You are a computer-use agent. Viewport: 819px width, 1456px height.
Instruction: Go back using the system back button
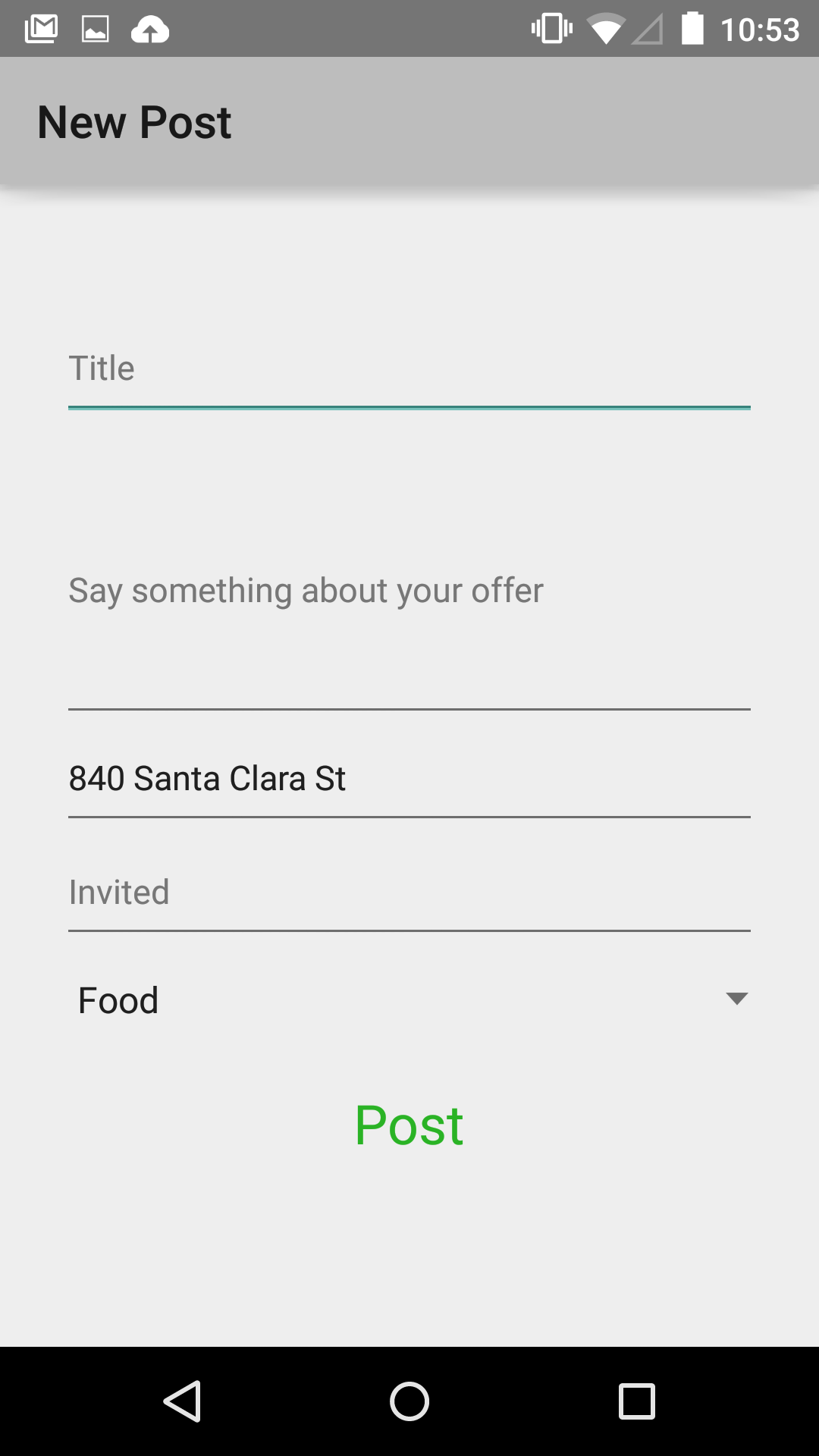tap(182, 1401)
